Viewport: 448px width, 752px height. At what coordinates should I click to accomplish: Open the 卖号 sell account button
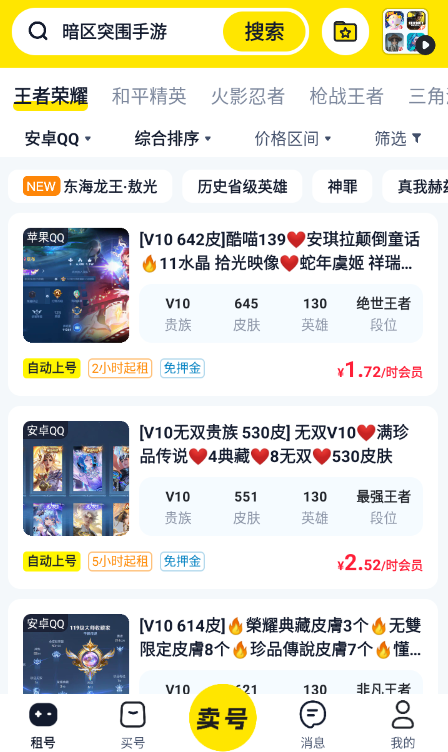click(x=223, y=717)
